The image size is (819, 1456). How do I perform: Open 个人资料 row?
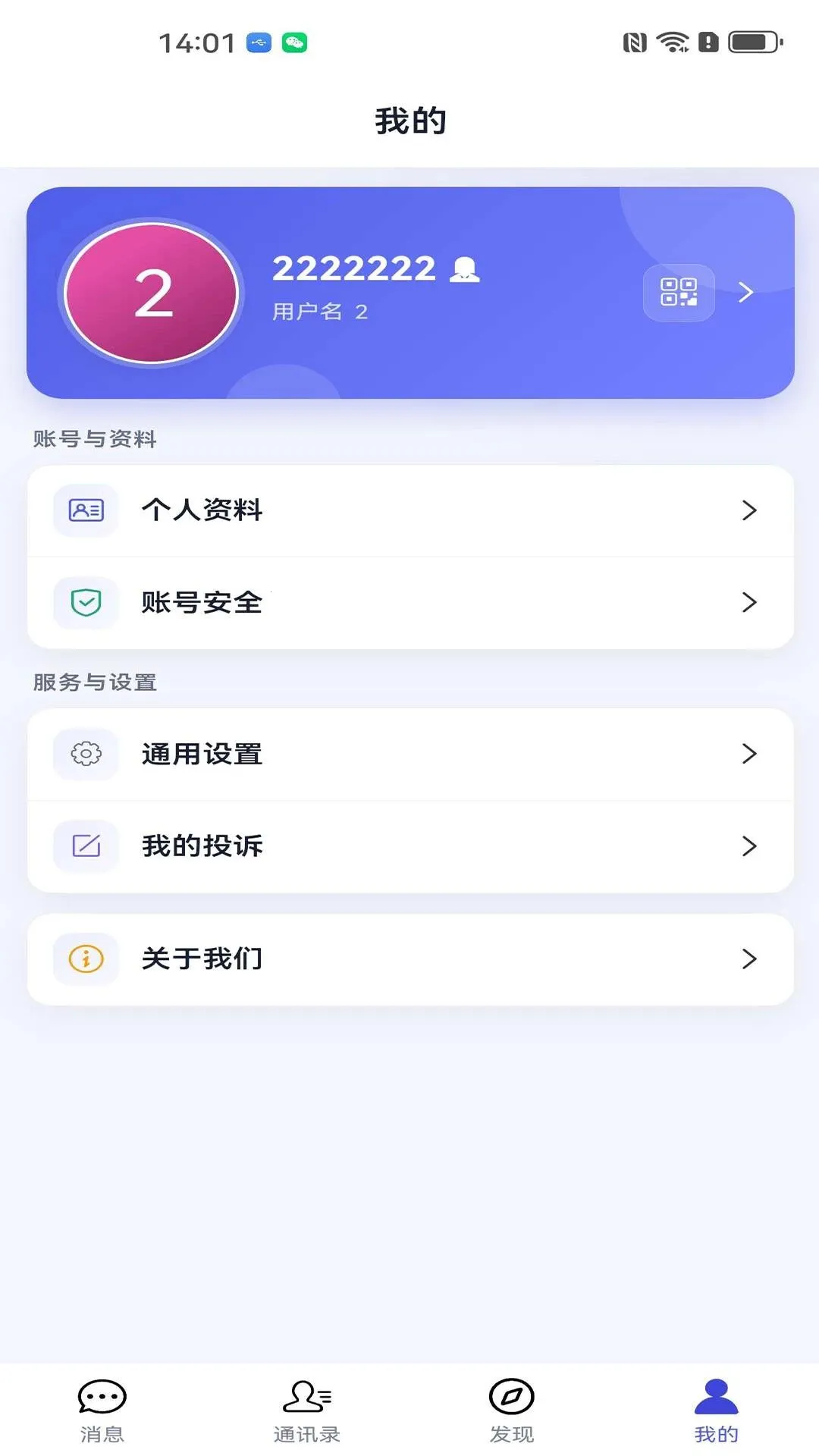click(x=410, y=510)
